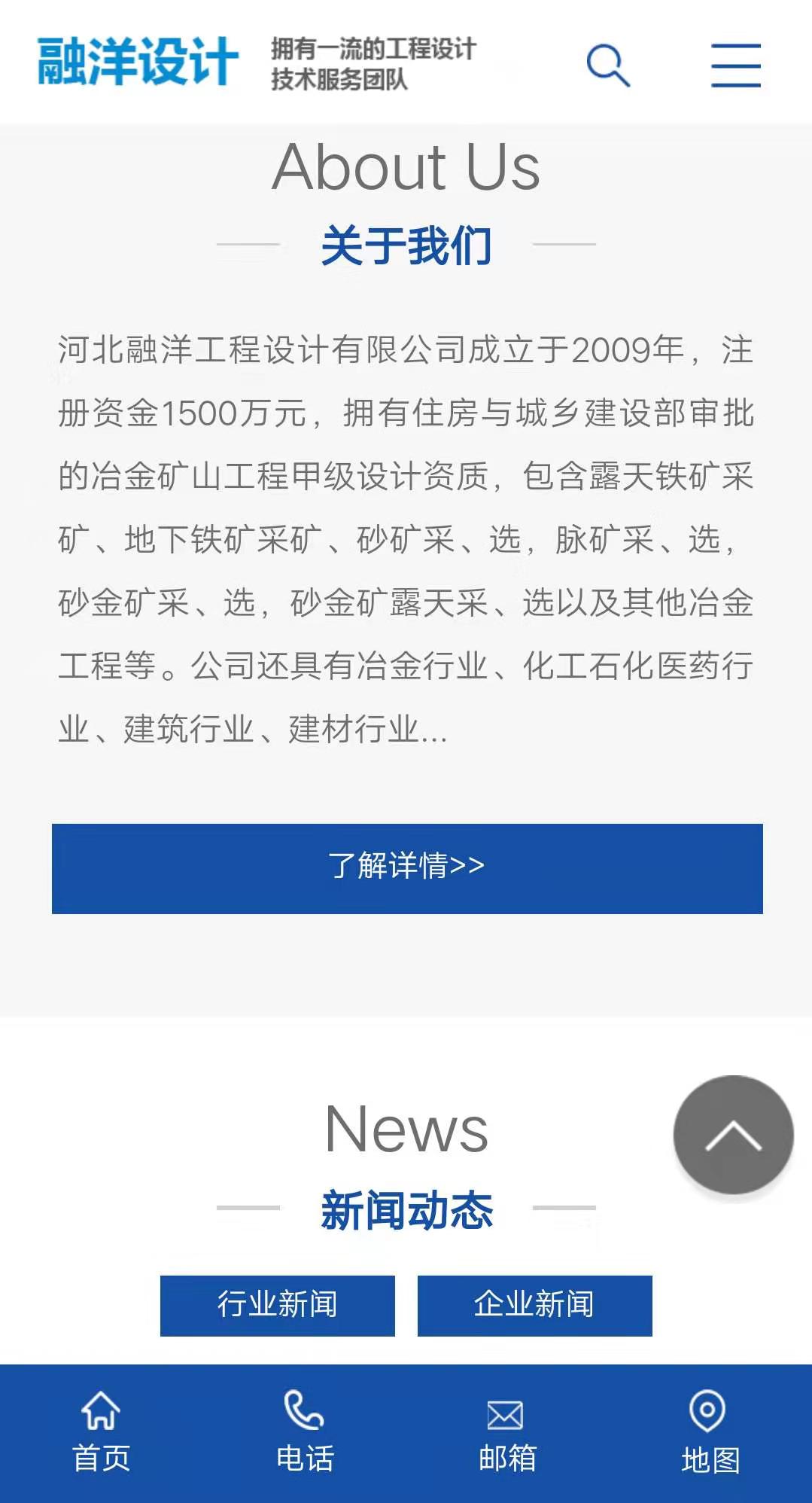Viewport: 812px width, 1503px height.
Task: Open the search magnifier icon
Action: (x=608, y=66)
